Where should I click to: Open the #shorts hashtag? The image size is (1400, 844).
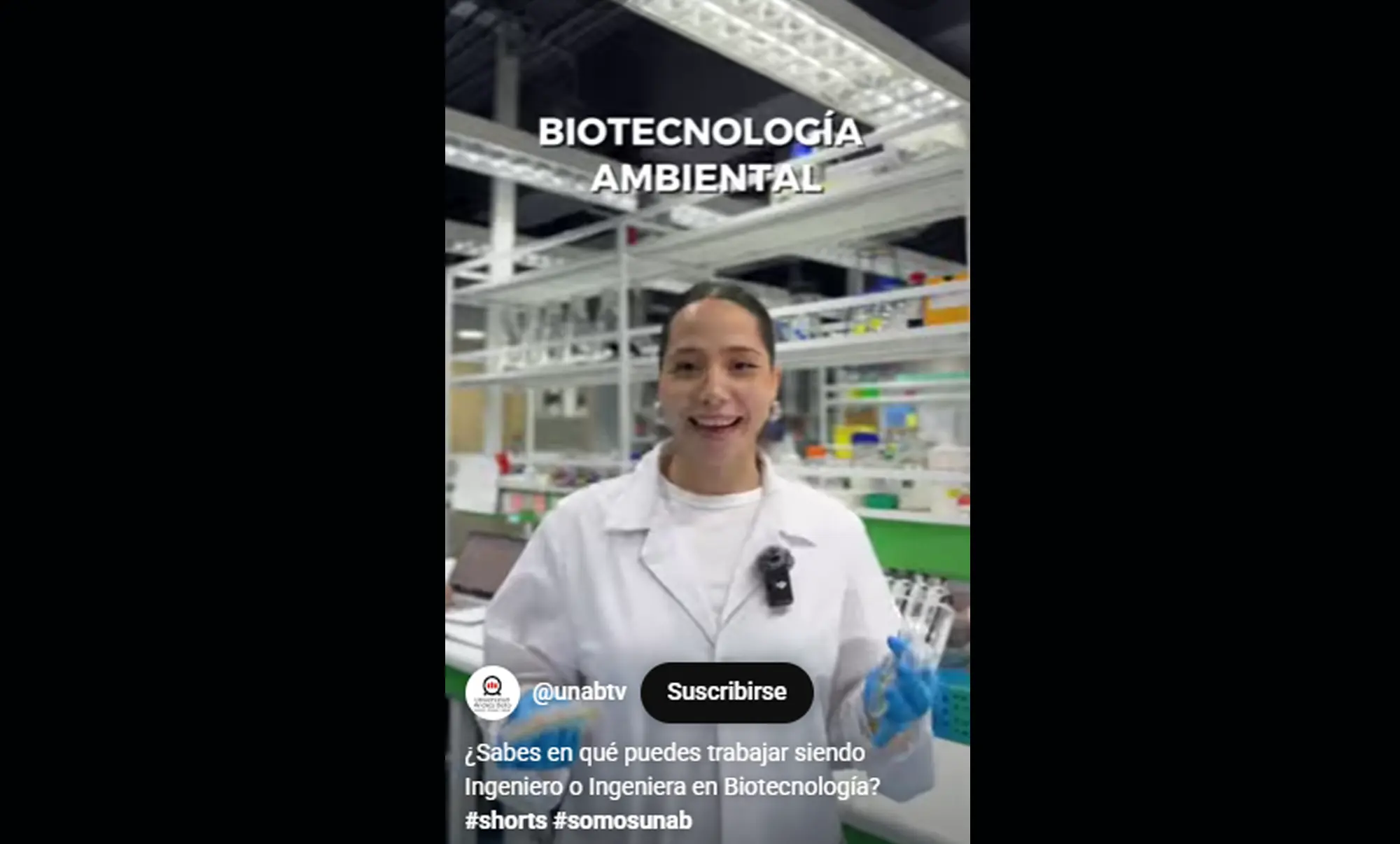click(x=505, y=820)
